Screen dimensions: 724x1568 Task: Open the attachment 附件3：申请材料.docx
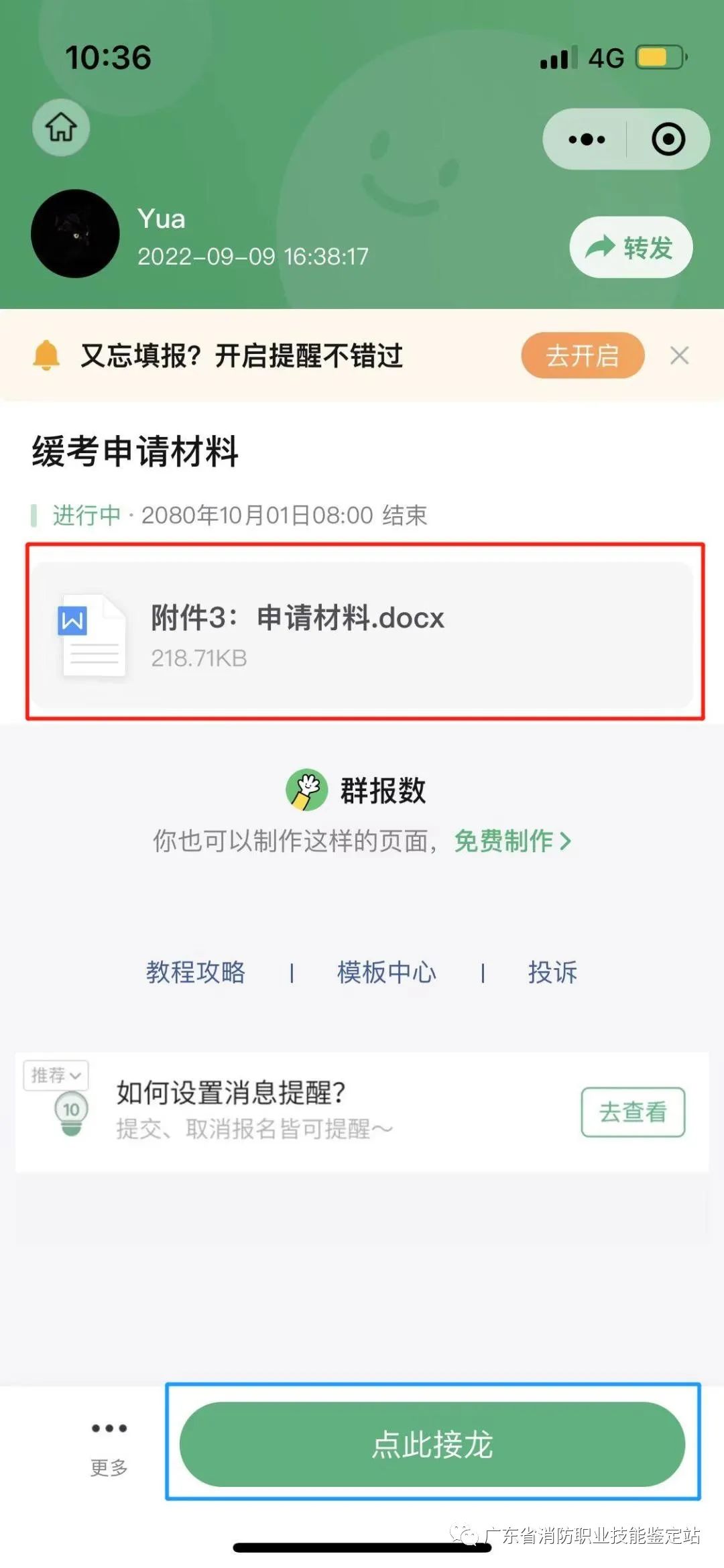tap(363, 634)
